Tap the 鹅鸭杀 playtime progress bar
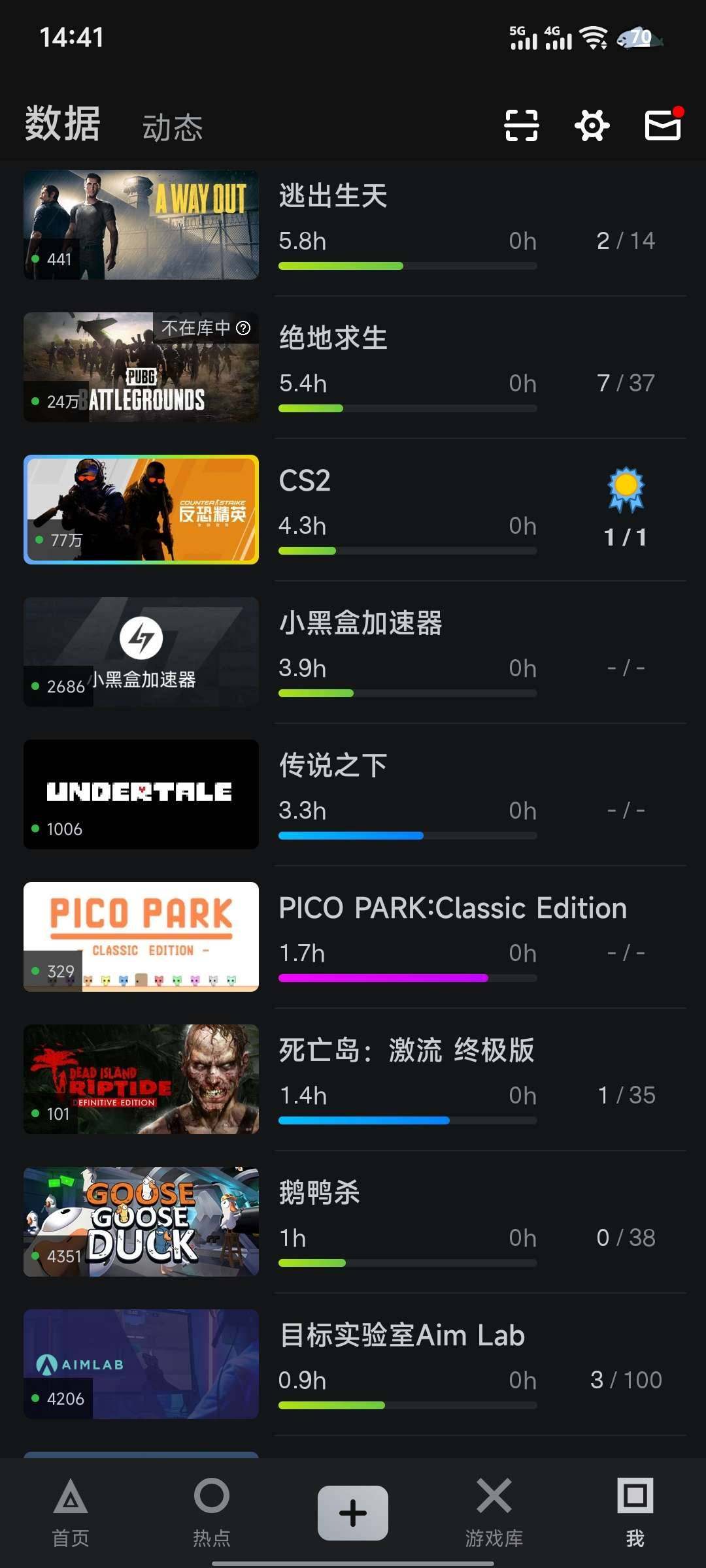 pos(409,1262)
